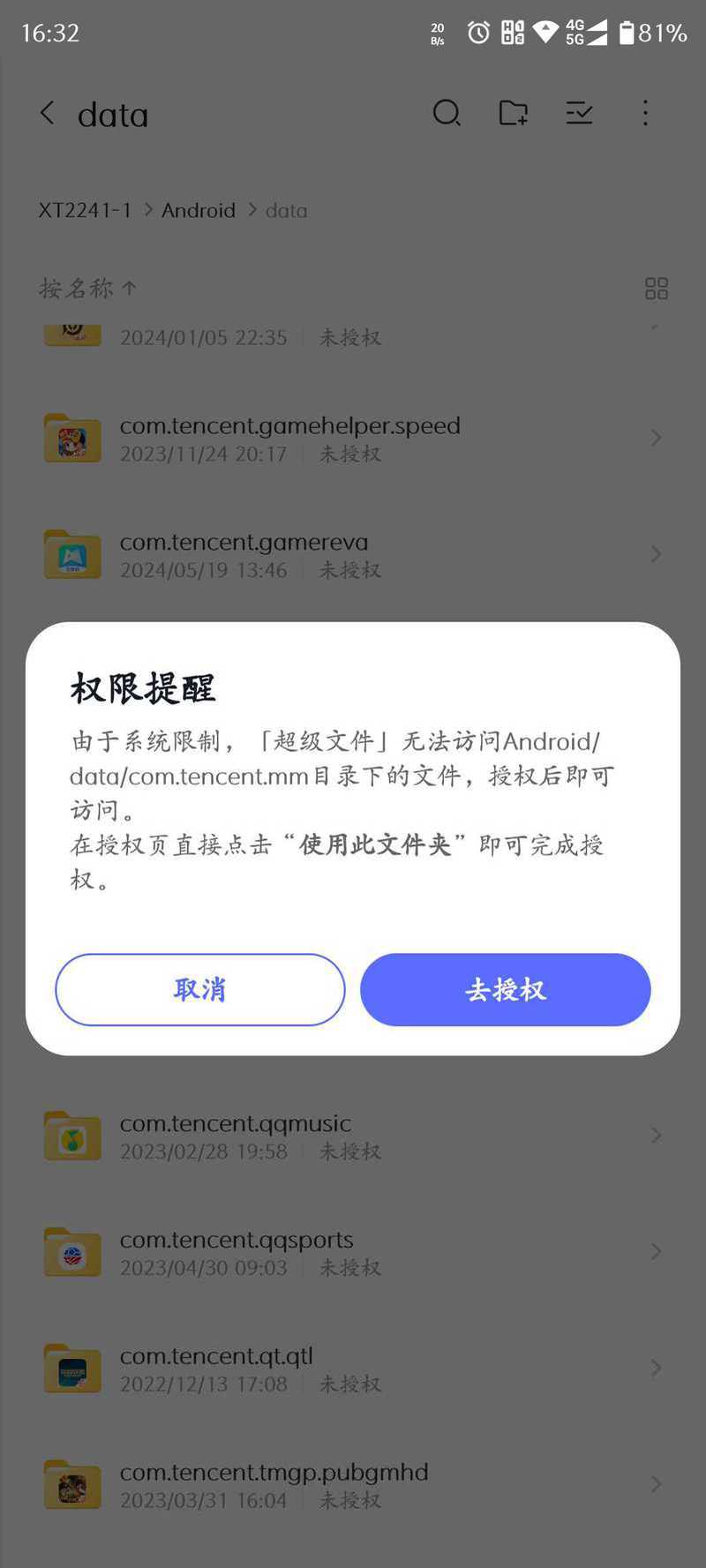Tap 去授权 to grant folder access
Viewport: 706px width, 1568px height.
tap(505, 989)
